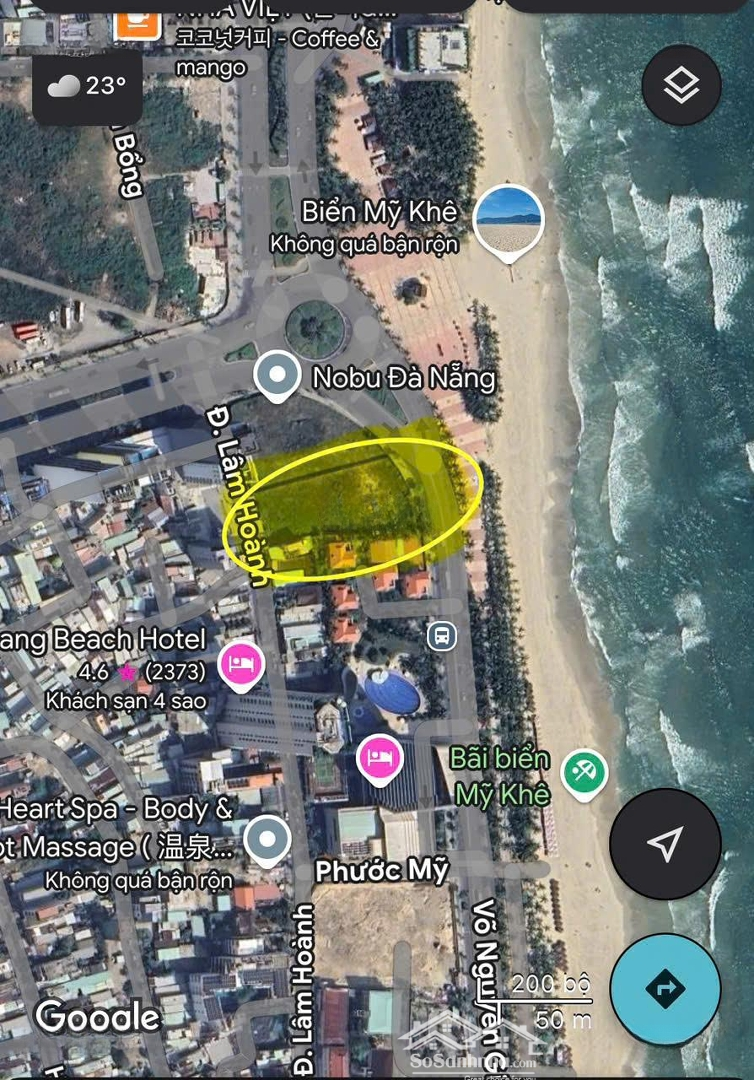The image size is (754, 1080).
Task: Tap the pink hotel pin above Phước Mỹ
Action: coord(380,757)
